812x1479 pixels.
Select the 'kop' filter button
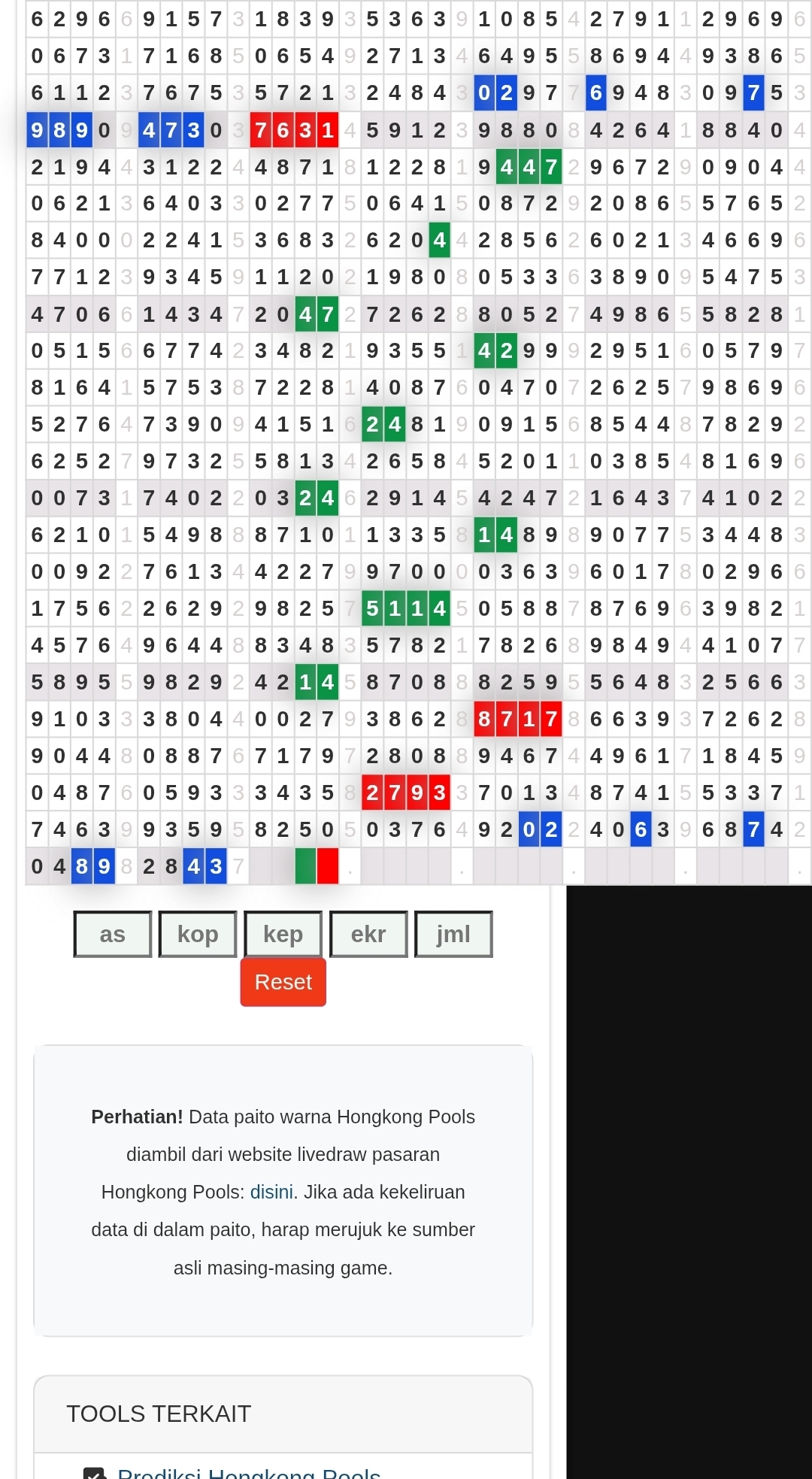click(x=198, y=934)
